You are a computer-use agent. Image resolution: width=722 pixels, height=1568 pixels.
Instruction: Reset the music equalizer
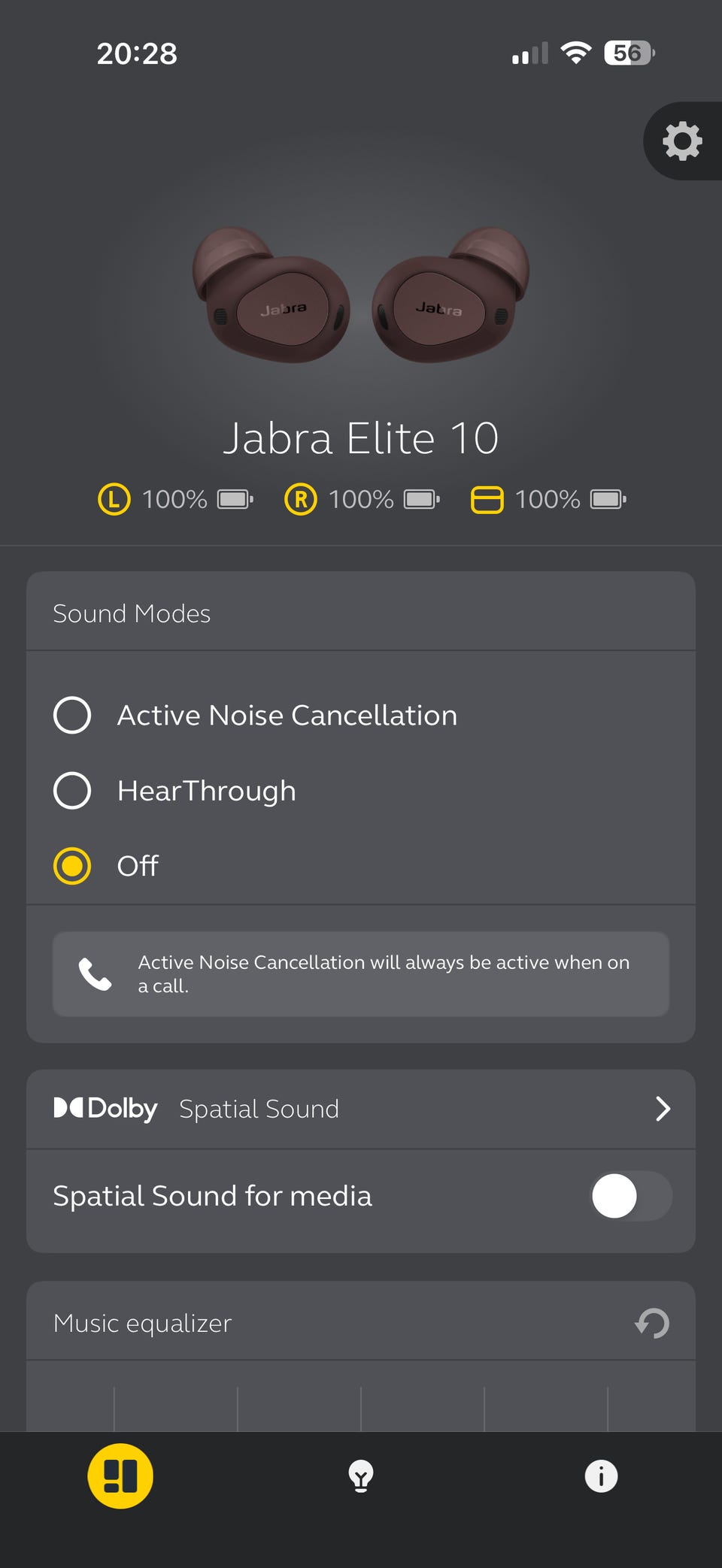652,1323
